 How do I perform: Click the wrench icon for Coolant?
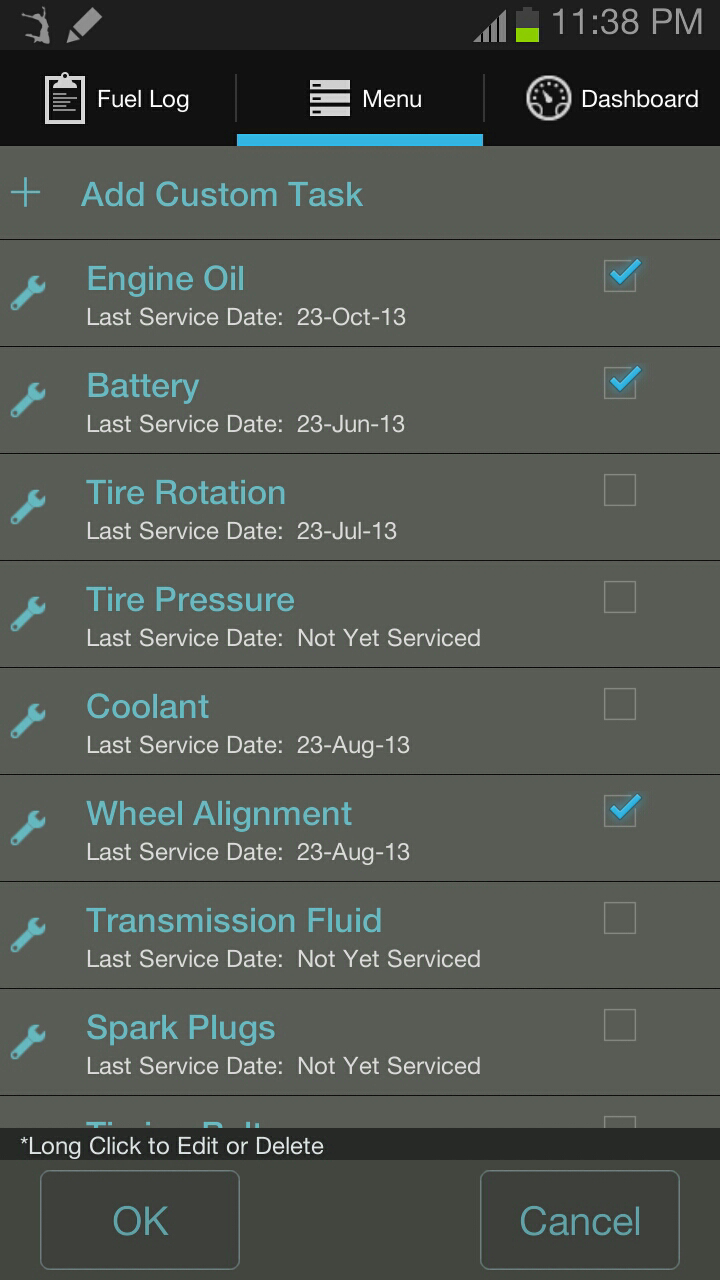pyautogui.click(x=28, y=719)
